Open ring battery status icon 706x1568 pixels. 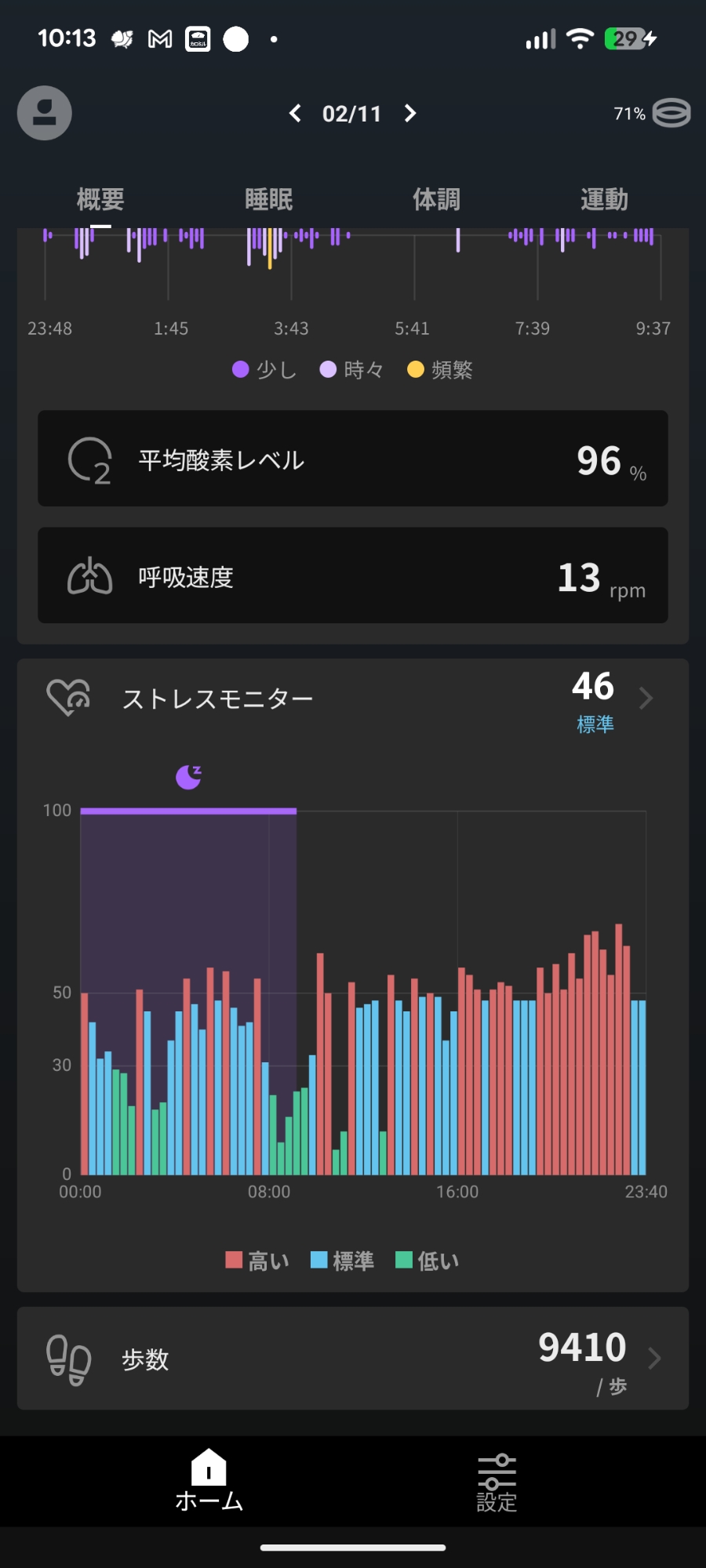[671, 113]
